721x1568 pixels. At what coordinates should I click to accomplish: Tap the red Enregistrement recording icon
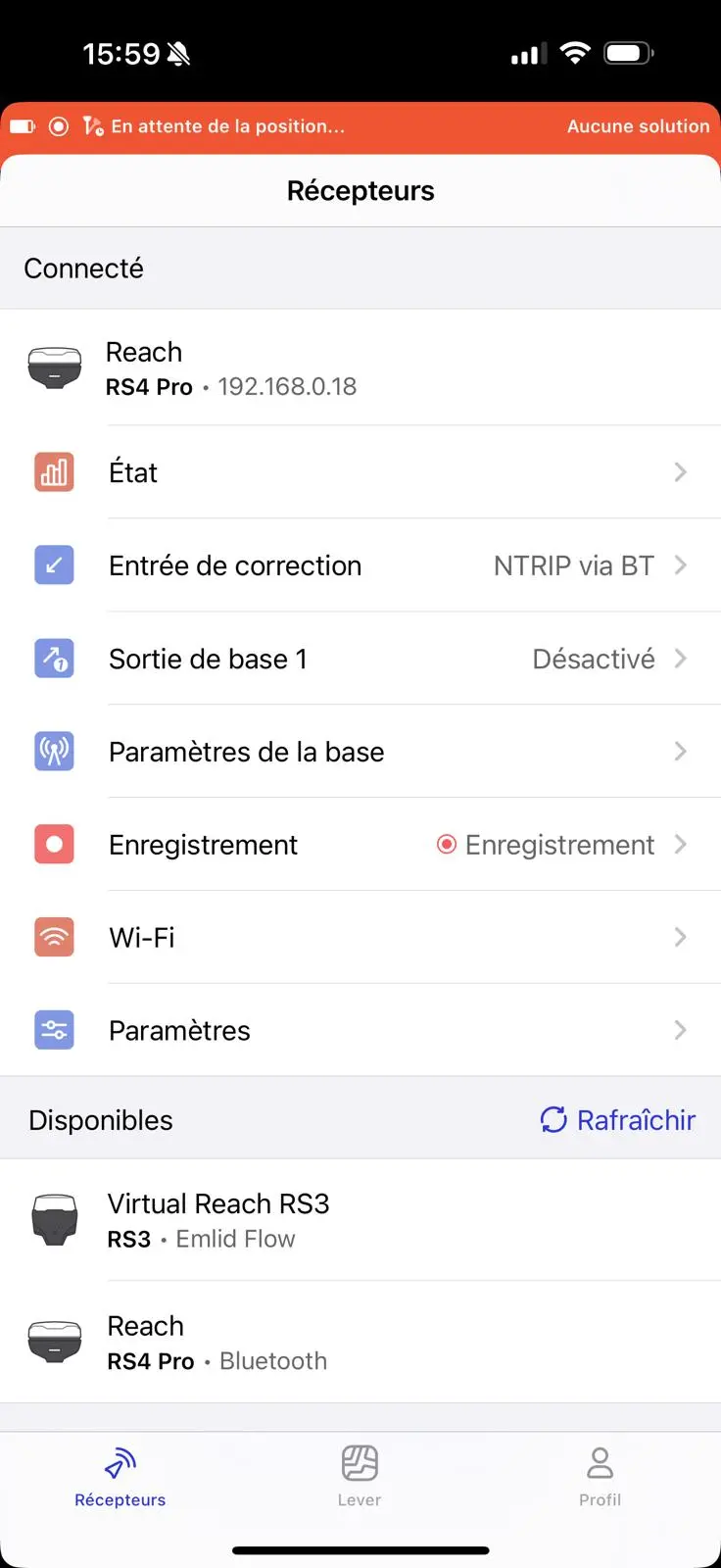pyautogui.click(x=54, y=844)
